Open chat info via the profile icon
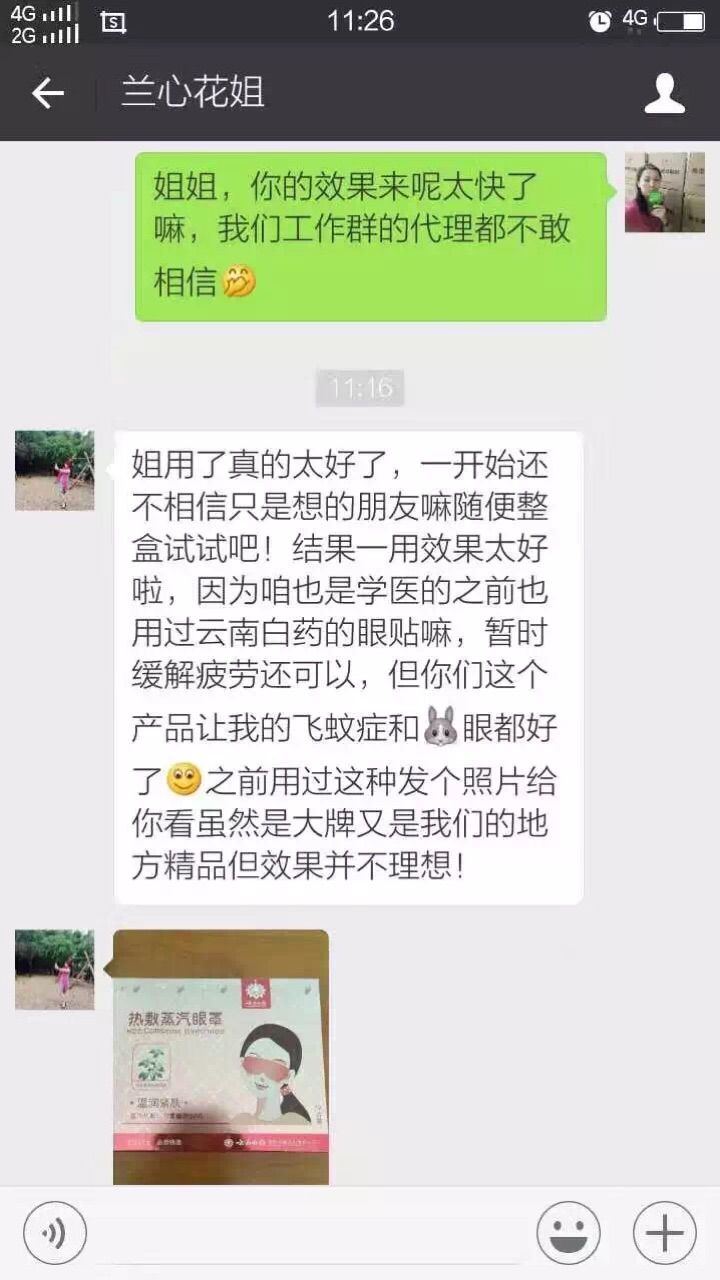720x1280 pixels. click(x=664, y=94)
